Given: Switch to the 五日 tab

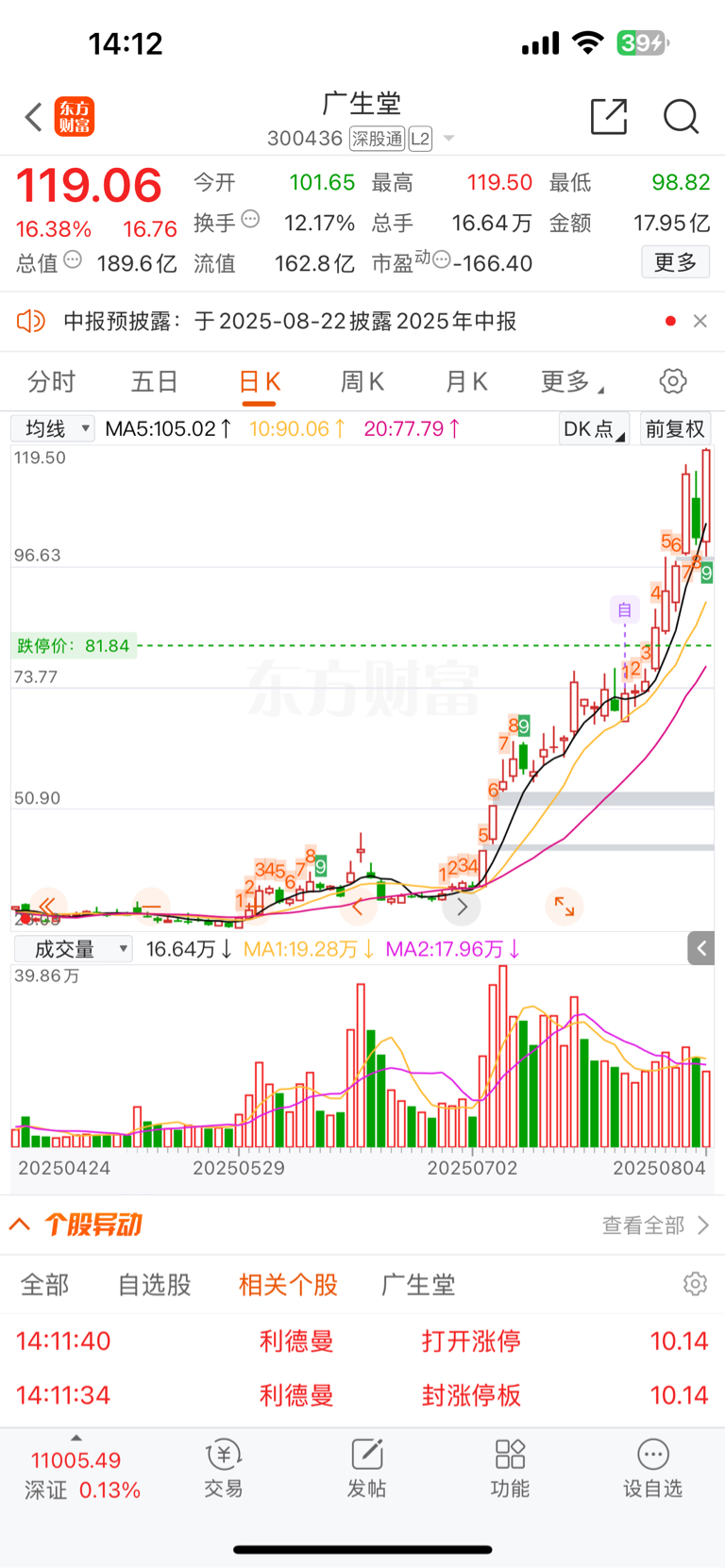Looking at the screenshot, I should (154, 381).
